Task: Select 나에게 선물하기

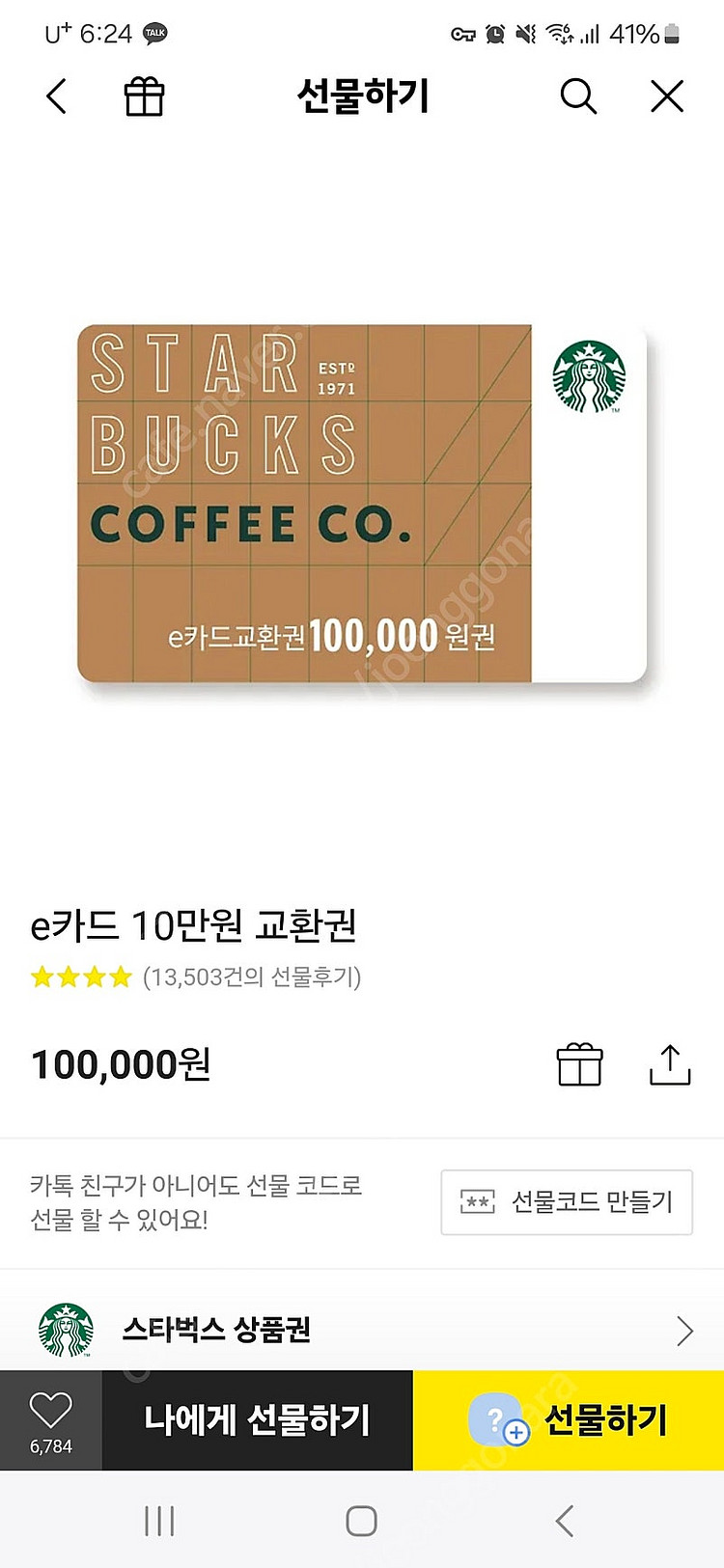Action: [x=258, y=1420]
